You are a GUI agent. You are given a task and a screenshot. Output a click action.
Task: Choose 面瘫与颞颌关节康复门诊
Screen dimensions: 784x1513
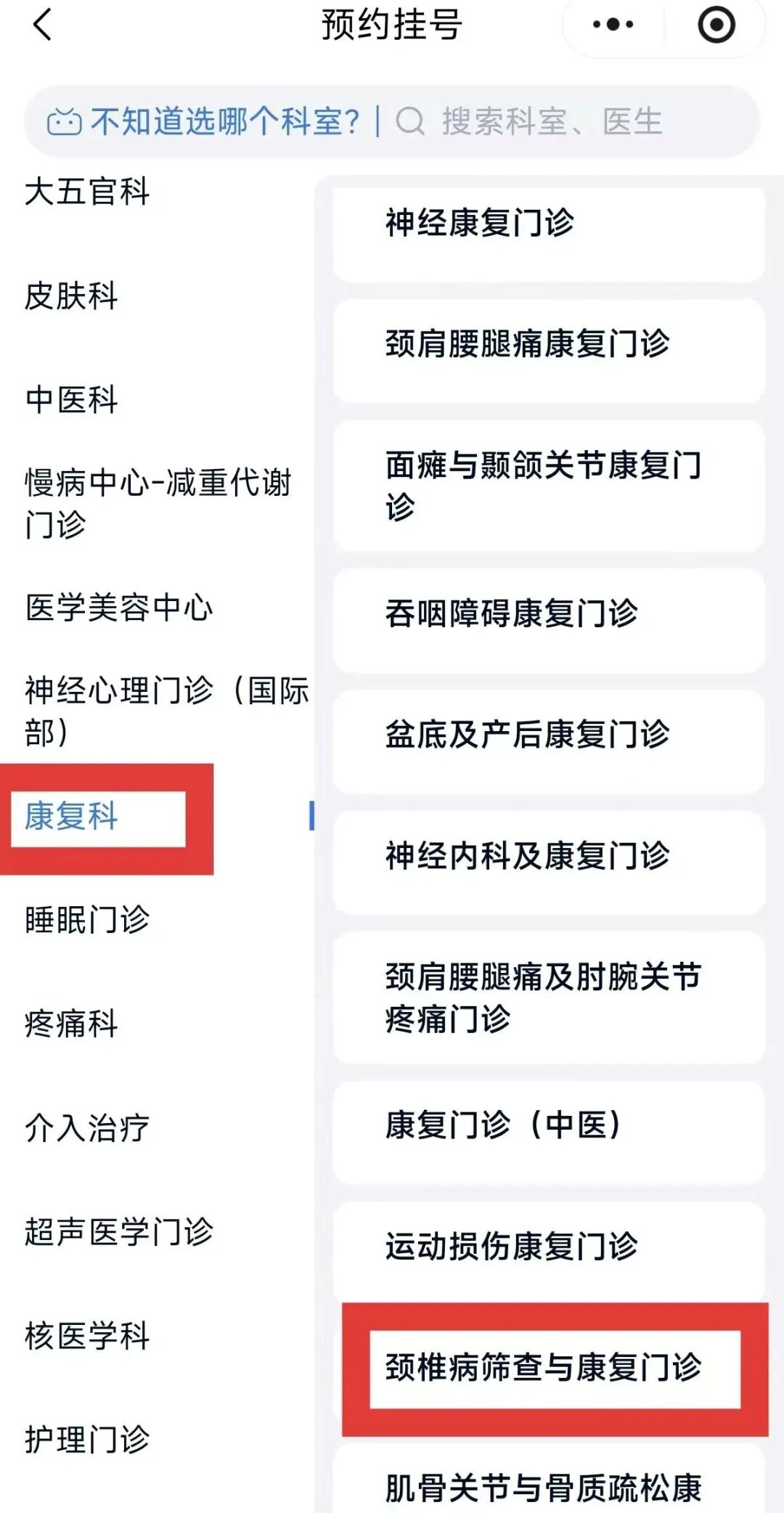click(549, 486)
